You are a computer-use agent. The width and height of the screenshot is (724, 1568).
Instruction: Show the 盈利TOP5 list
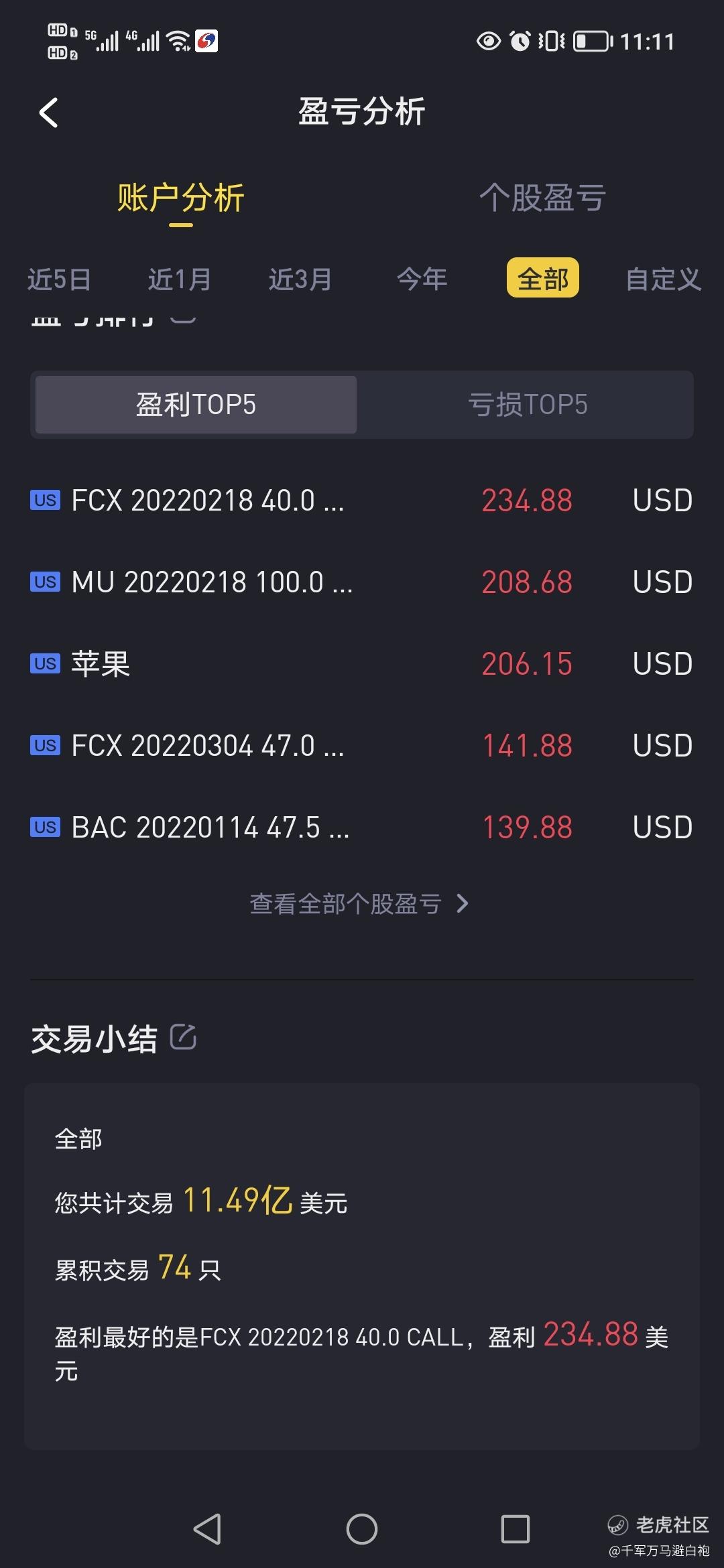coord(196,405)
